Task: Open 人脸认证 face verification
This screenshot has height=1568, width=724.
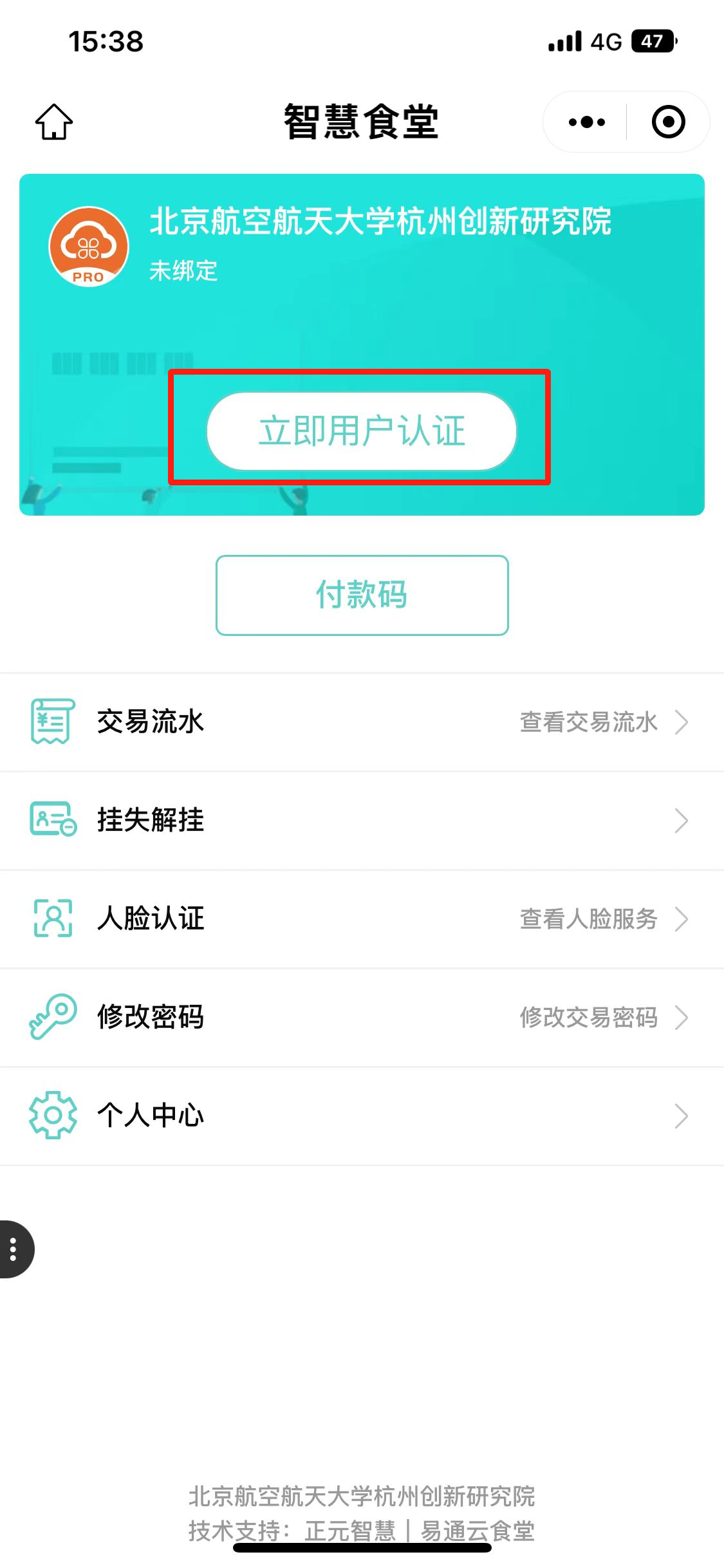Action: click(x=362, y=919)
